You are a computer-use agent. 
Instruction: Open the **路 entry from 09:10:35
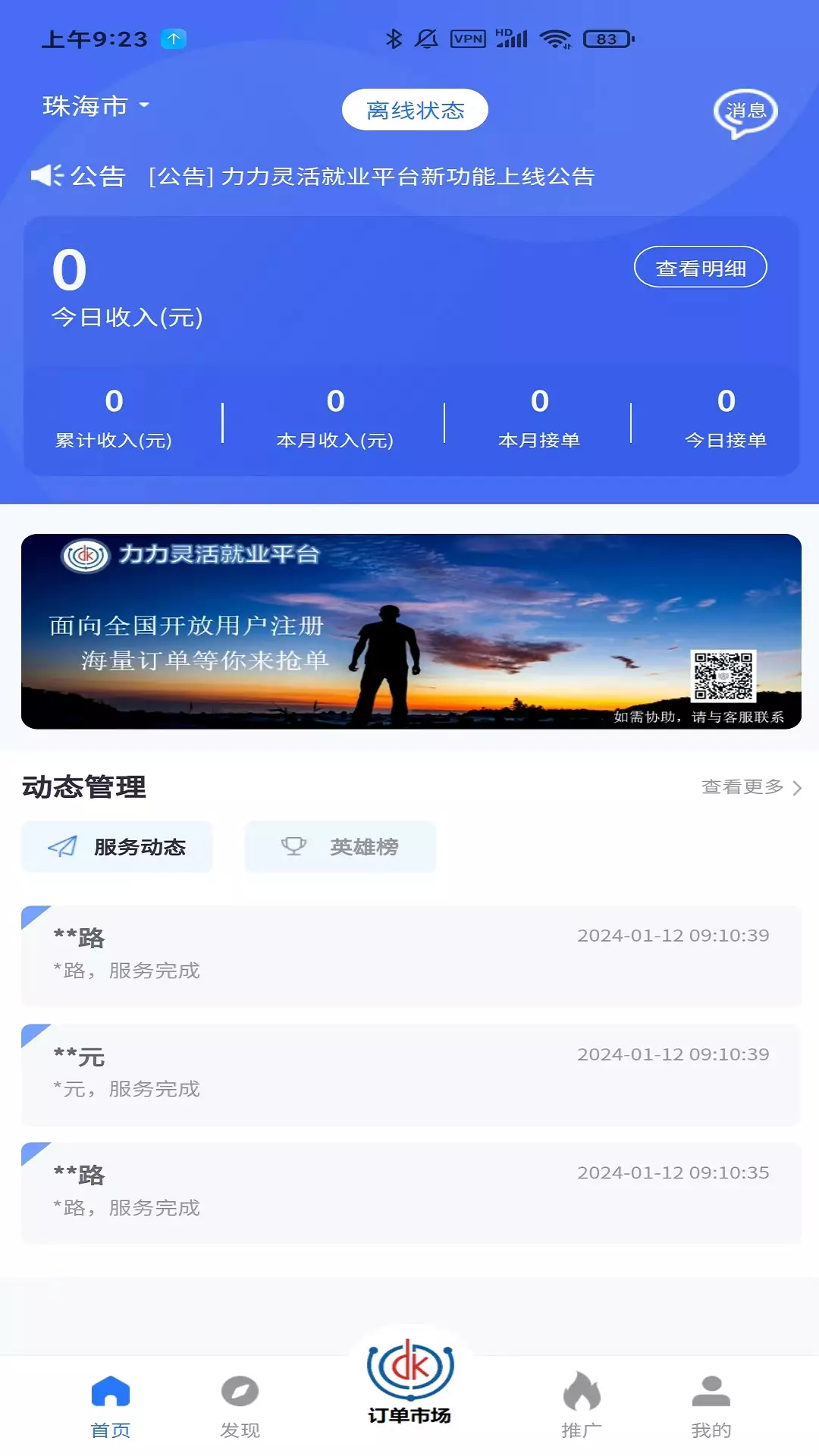point(411,1193)
